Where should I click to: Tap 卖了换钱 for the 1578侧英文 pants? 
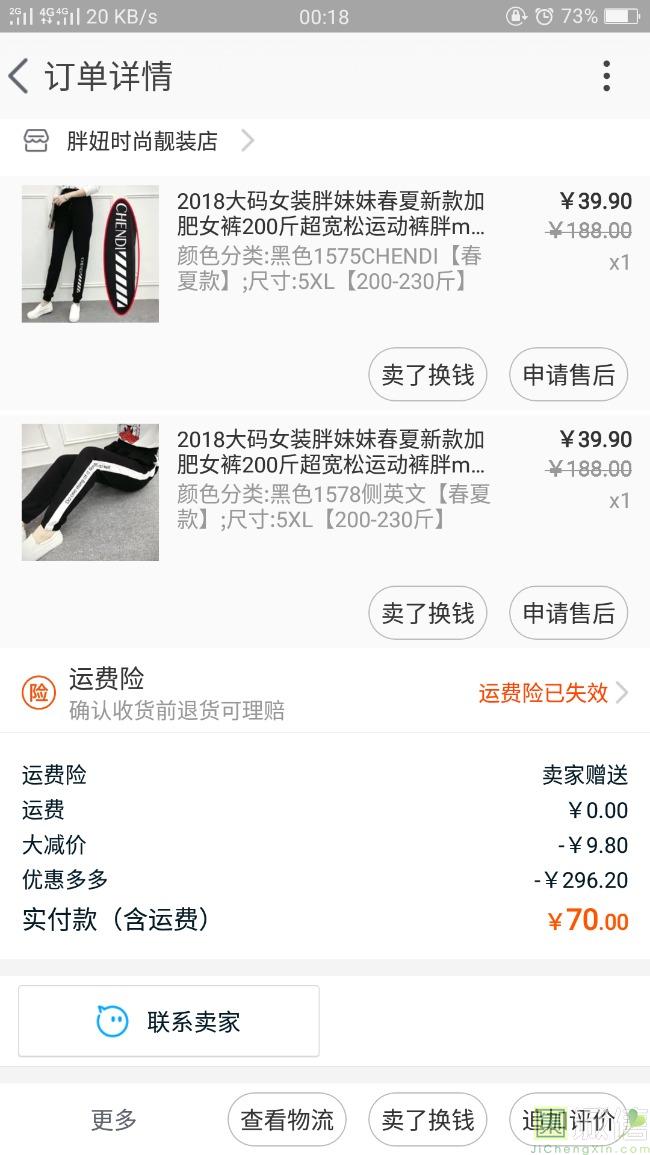[x=428, y=613]
